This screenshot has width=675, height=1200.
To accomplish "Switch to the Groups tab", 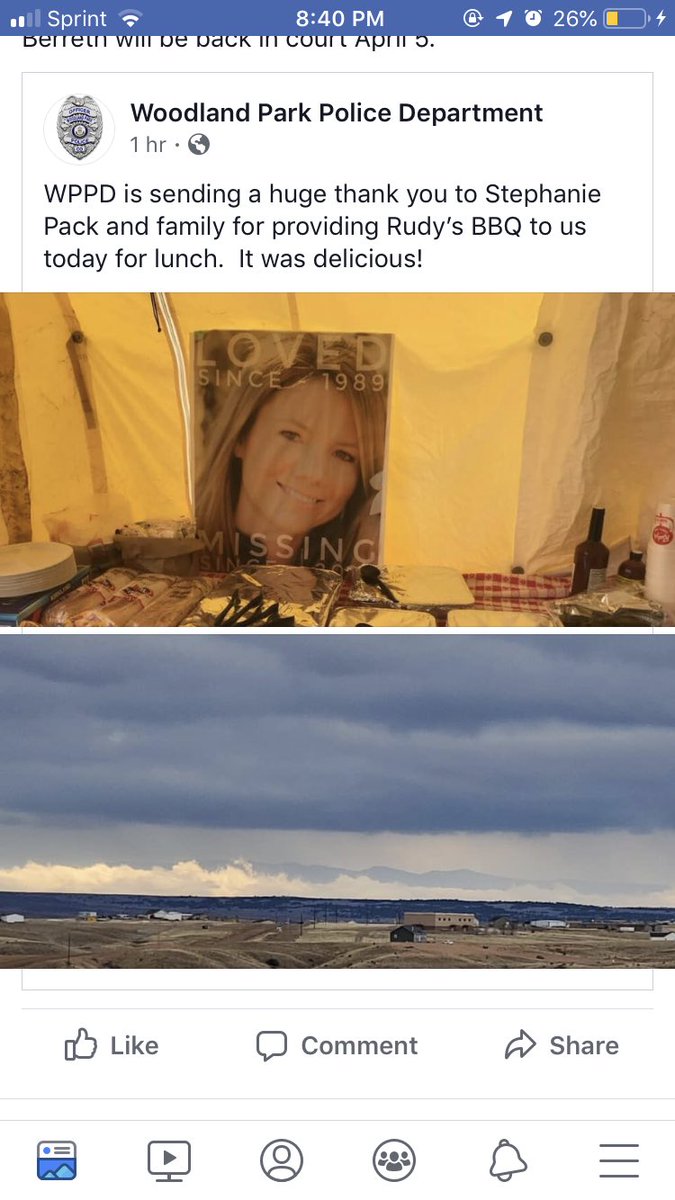I will (394, 1160).
